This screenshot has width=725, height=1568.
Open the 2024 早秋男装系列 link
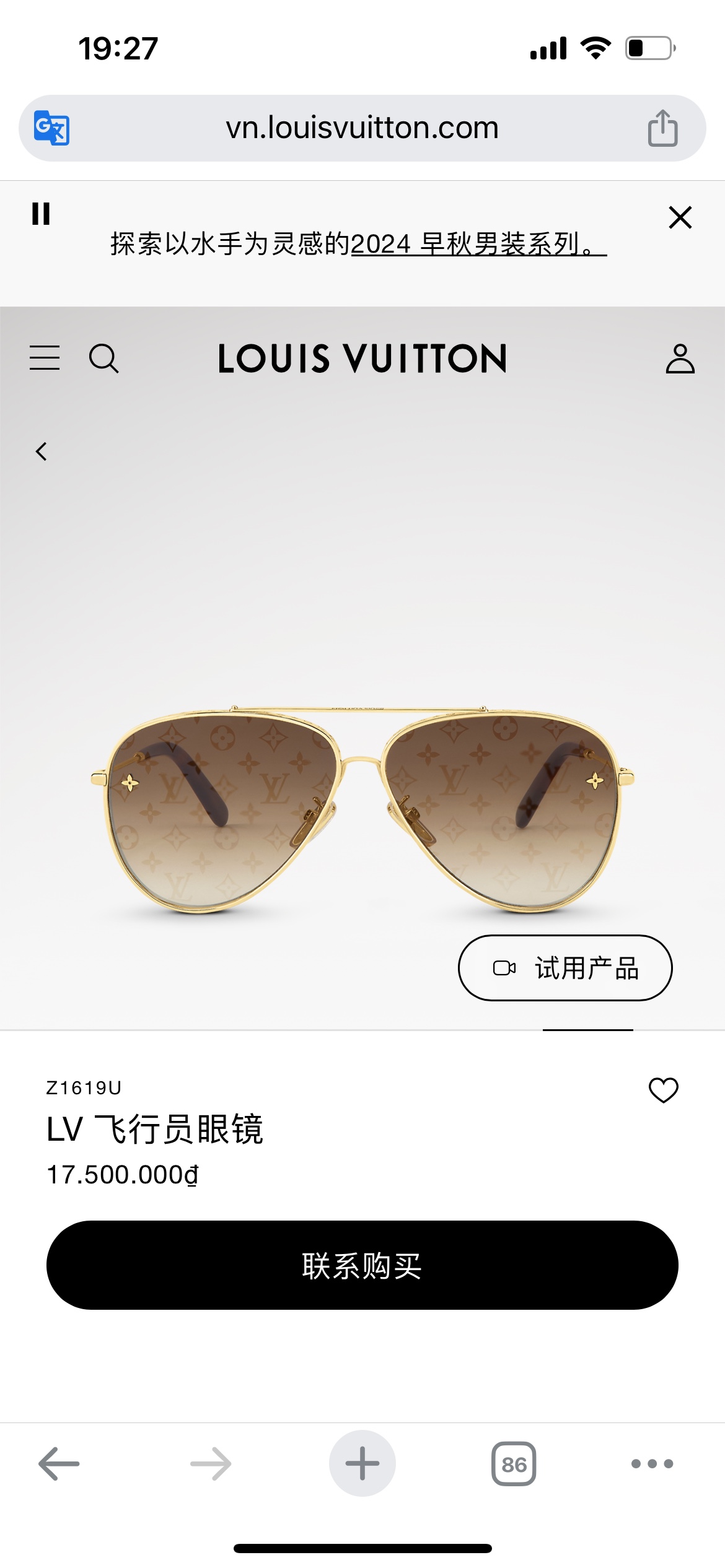tap(477, 244)
